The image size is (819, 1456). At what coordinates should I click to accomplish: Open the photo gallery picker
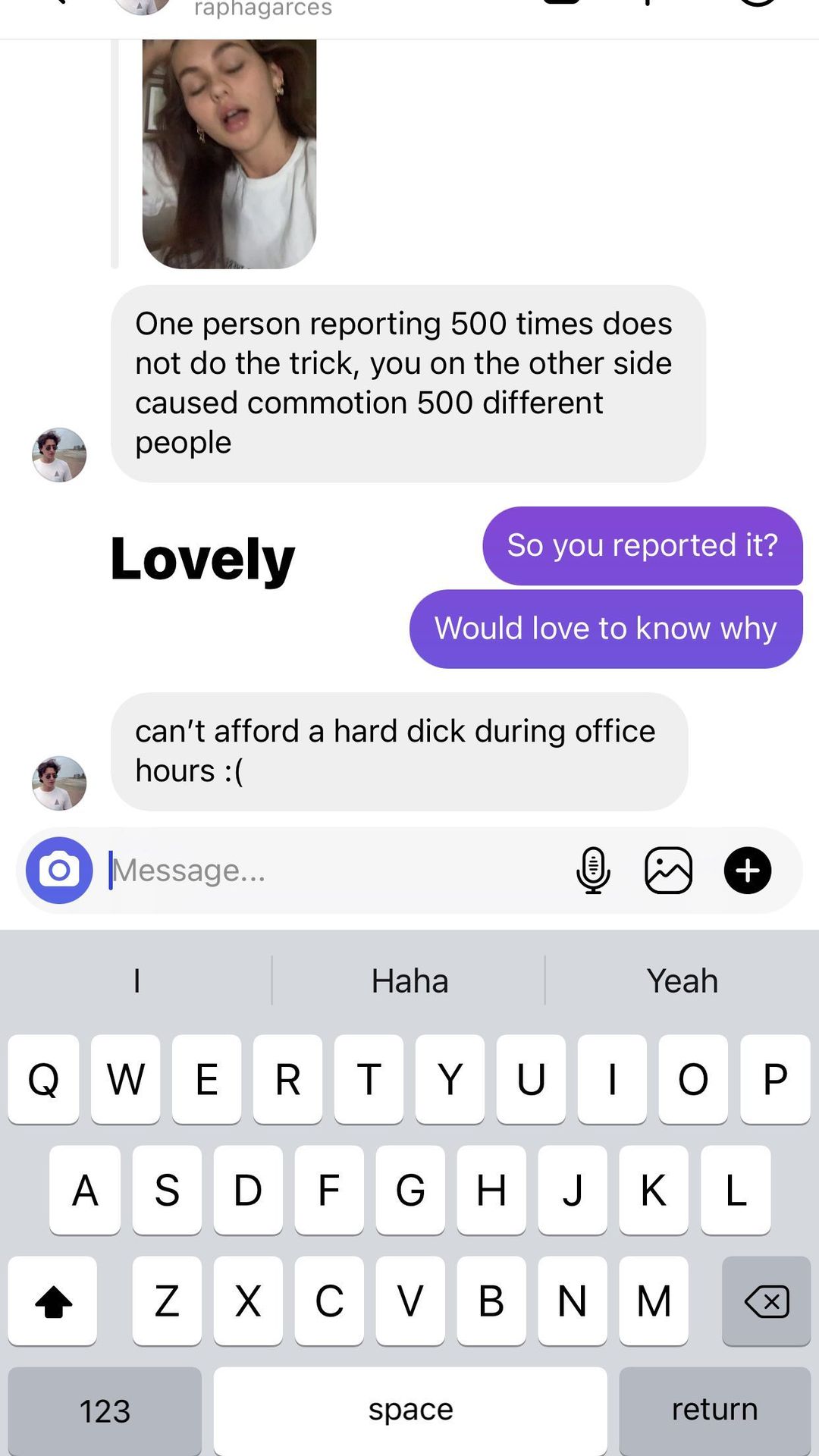point(668,870)
